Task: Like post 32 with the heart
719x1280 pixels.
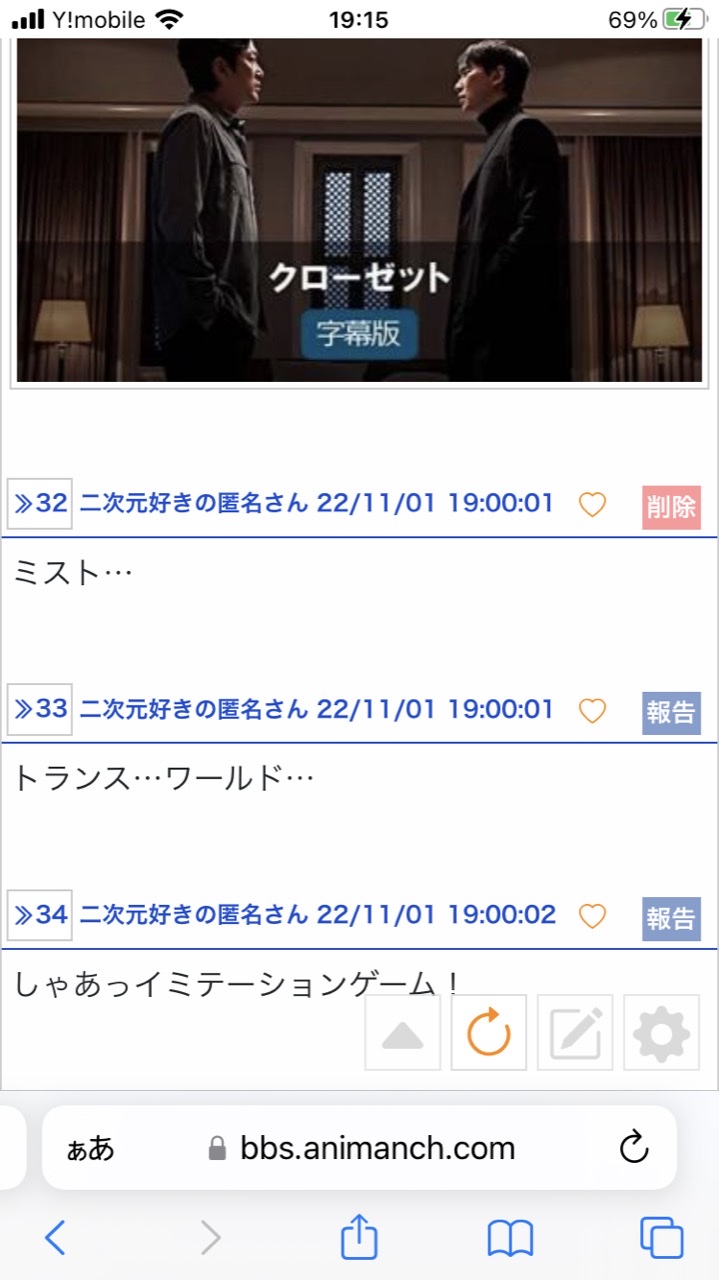Action: (x=592, y=505)
